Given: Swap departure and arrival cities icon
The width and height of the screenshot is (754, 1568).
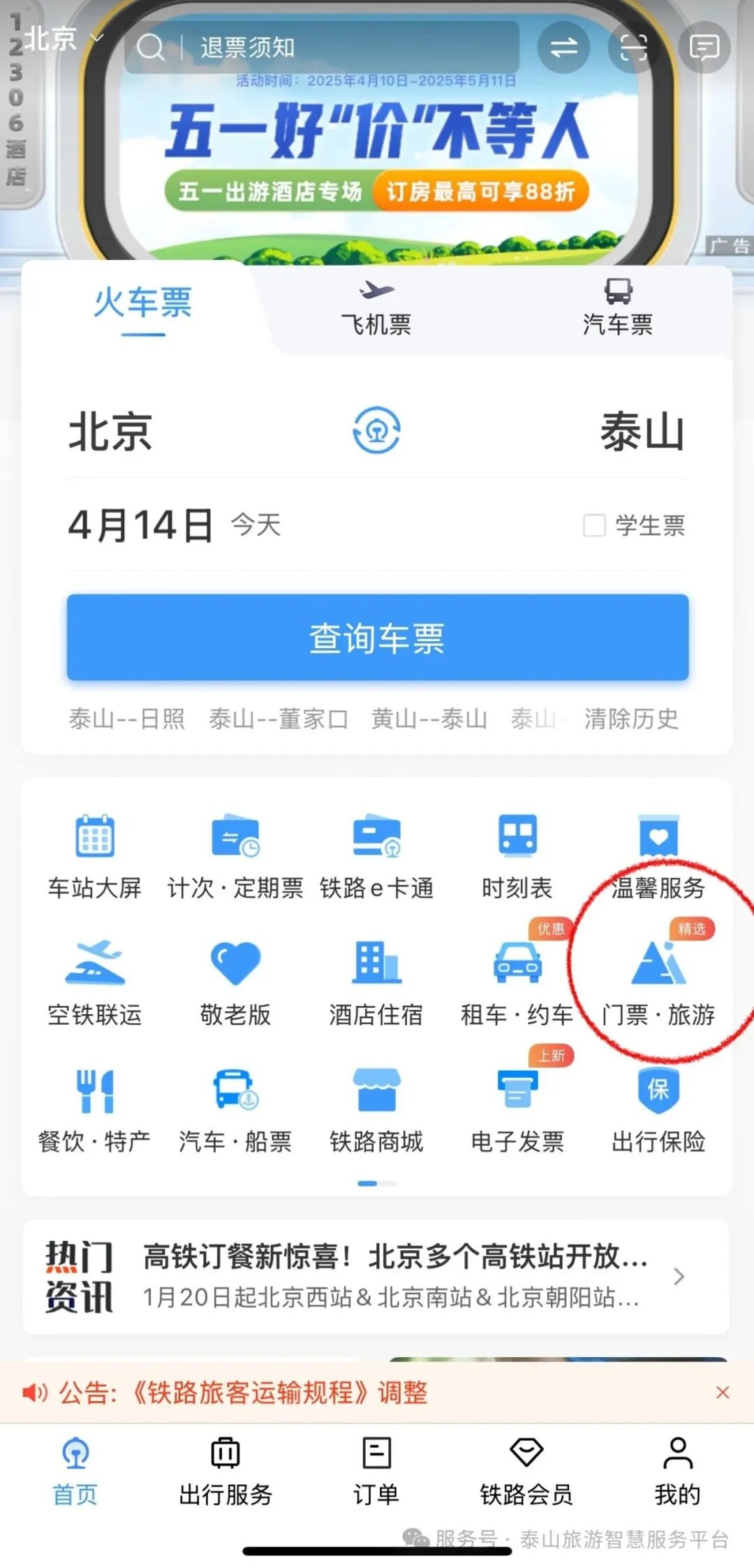Looking at the screenshot, I should pos(376,432).
